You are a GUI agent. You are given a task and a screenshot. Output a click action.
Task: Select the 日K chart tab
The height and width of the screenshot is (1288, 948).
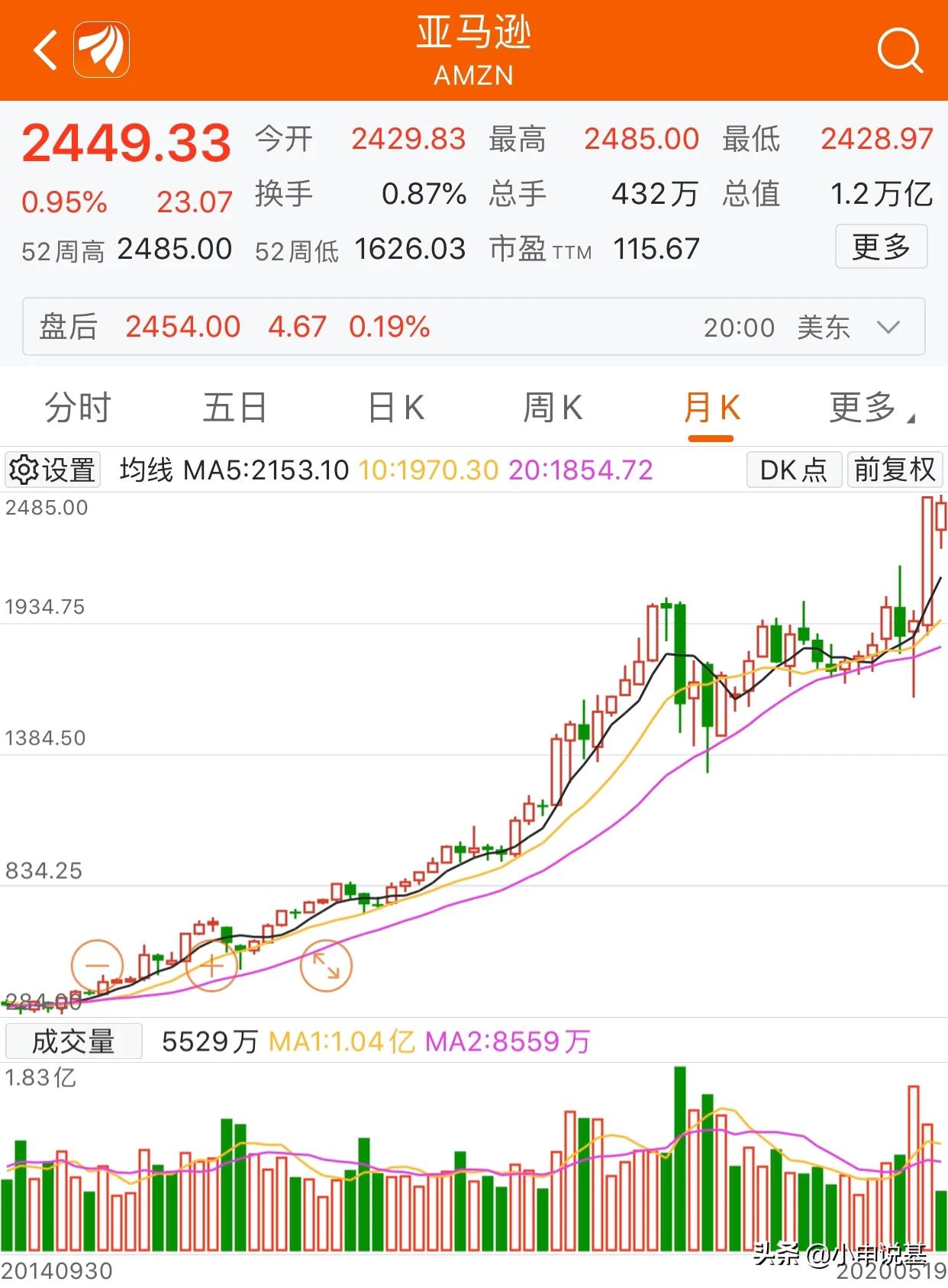pos(396,408)
